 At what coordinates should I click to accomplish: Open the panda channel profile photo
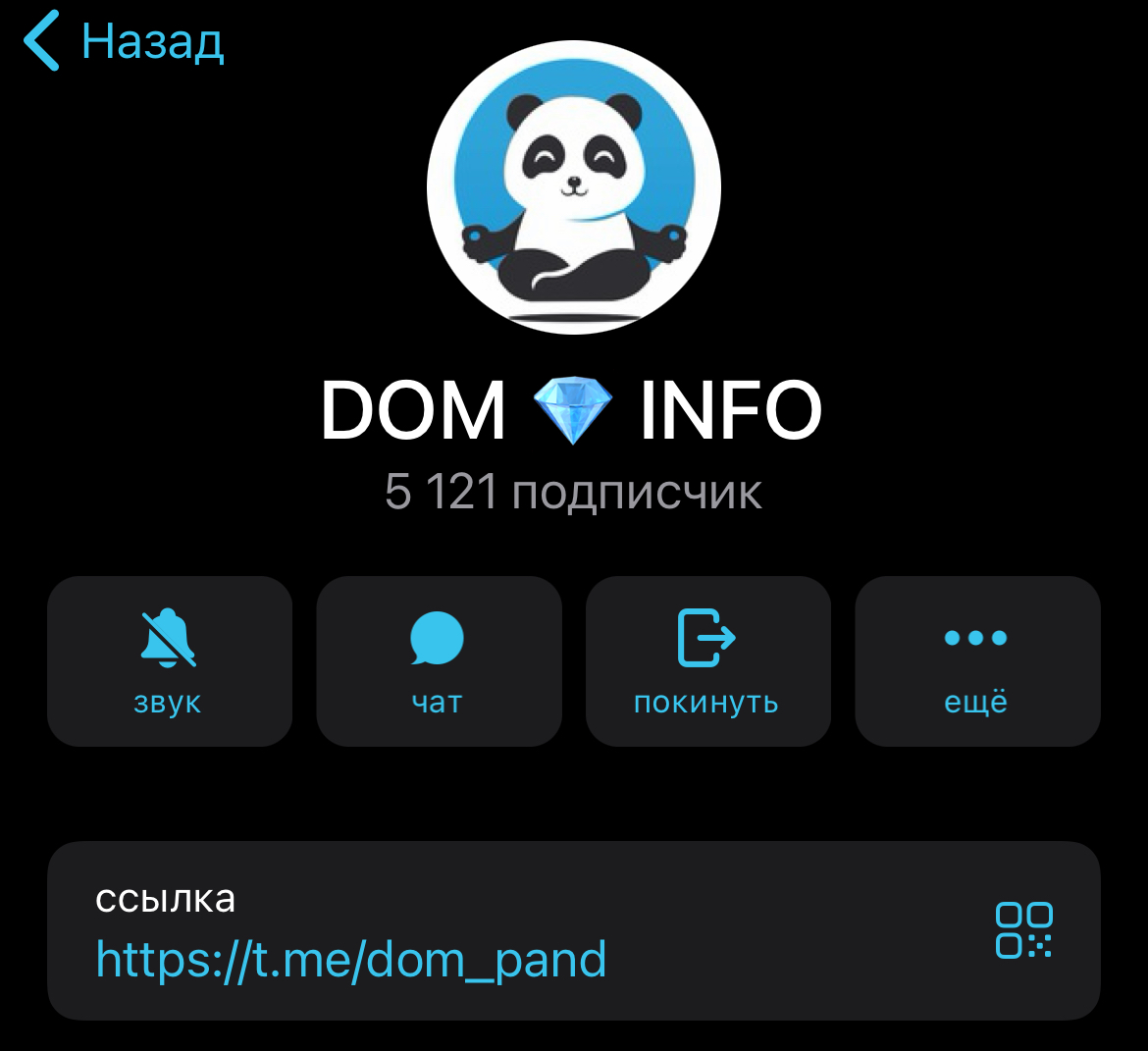pos(574,187)
